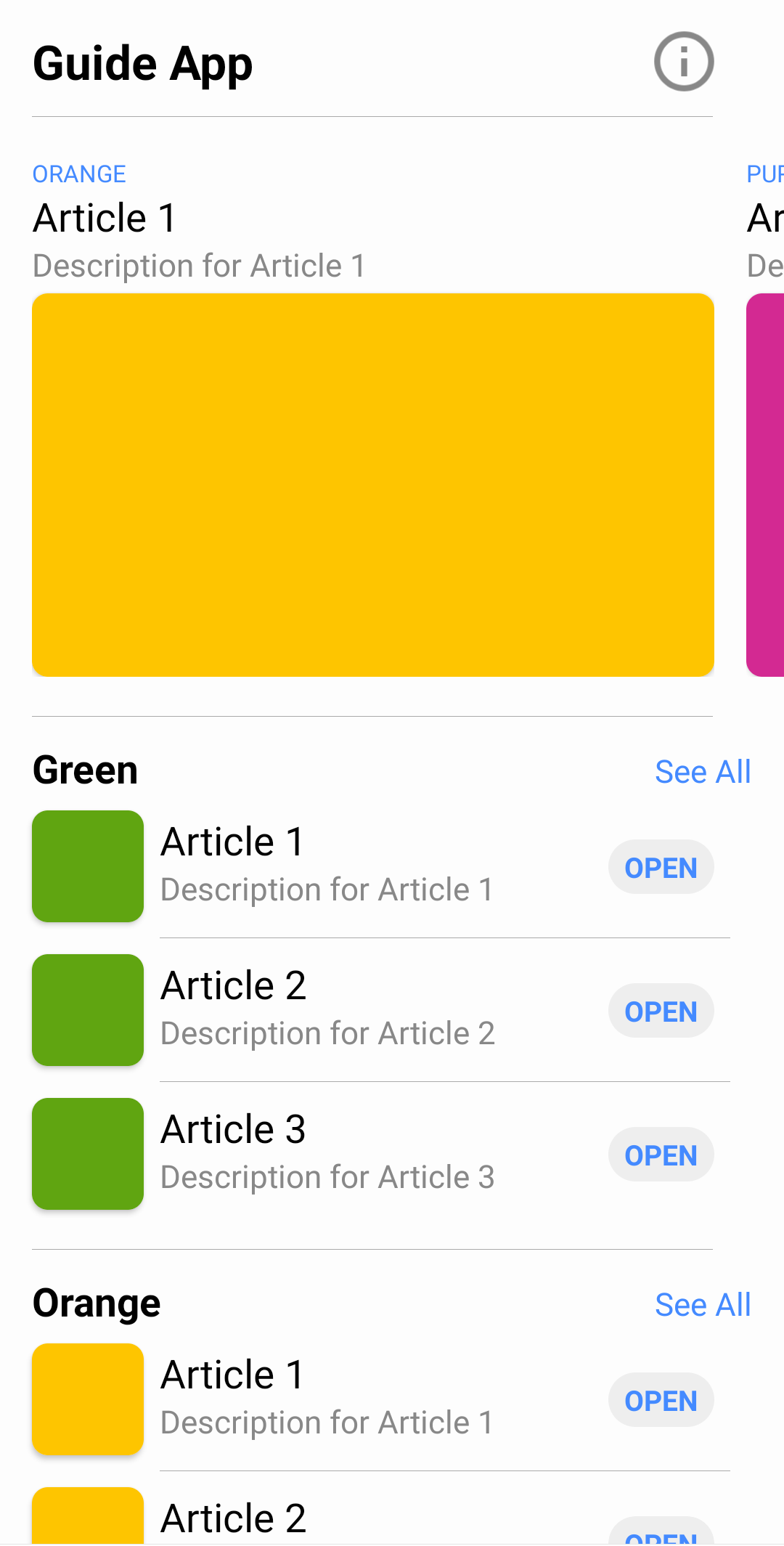
Task: Open Article 2 row in the Green list
Action: click(327, 1008)
